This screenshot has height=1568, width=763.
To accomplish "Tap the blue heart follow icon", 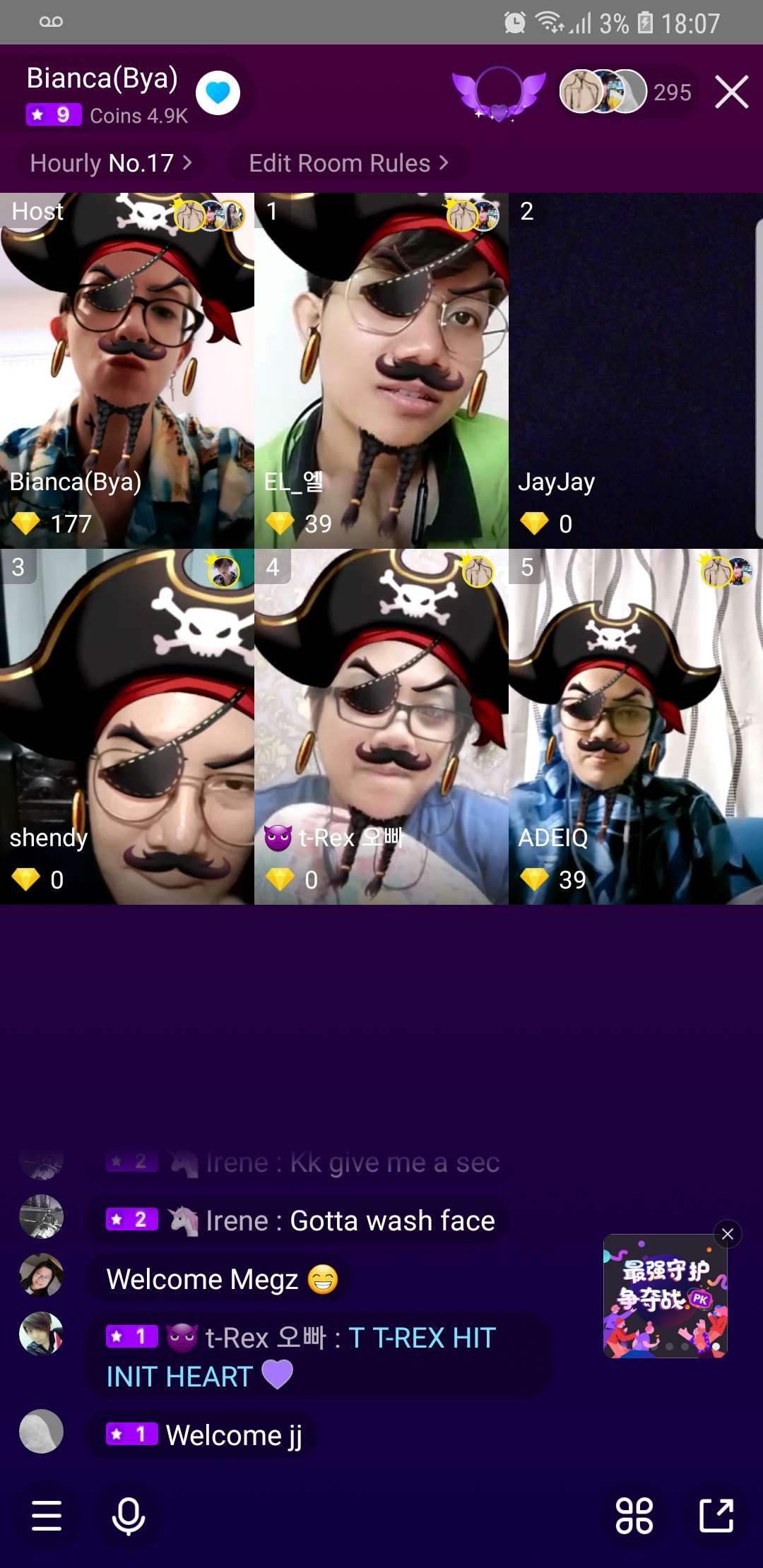I will click(218, 93).
